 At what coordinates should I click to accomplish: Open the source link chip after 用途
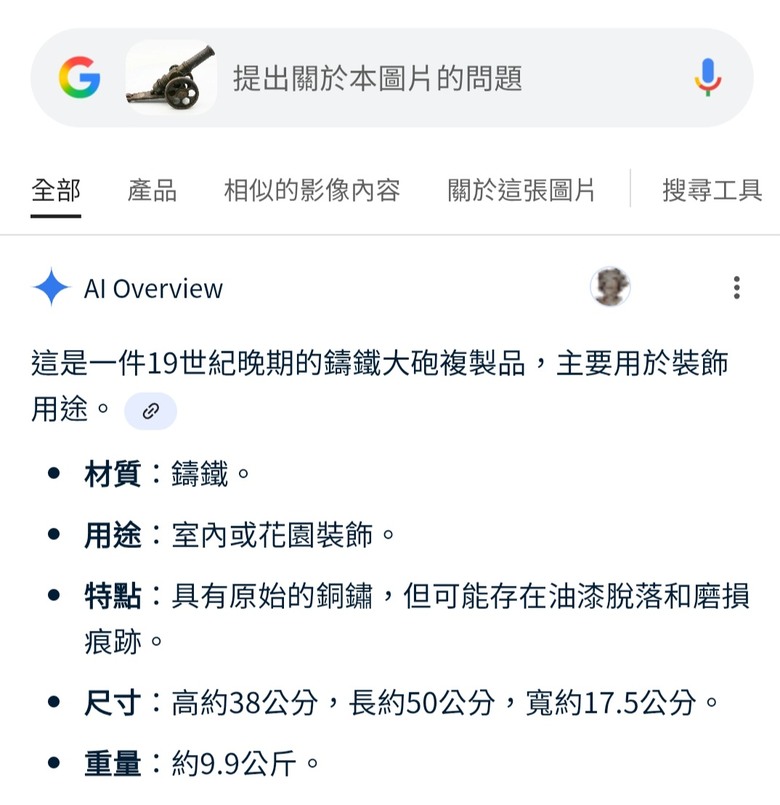[151, 411]
